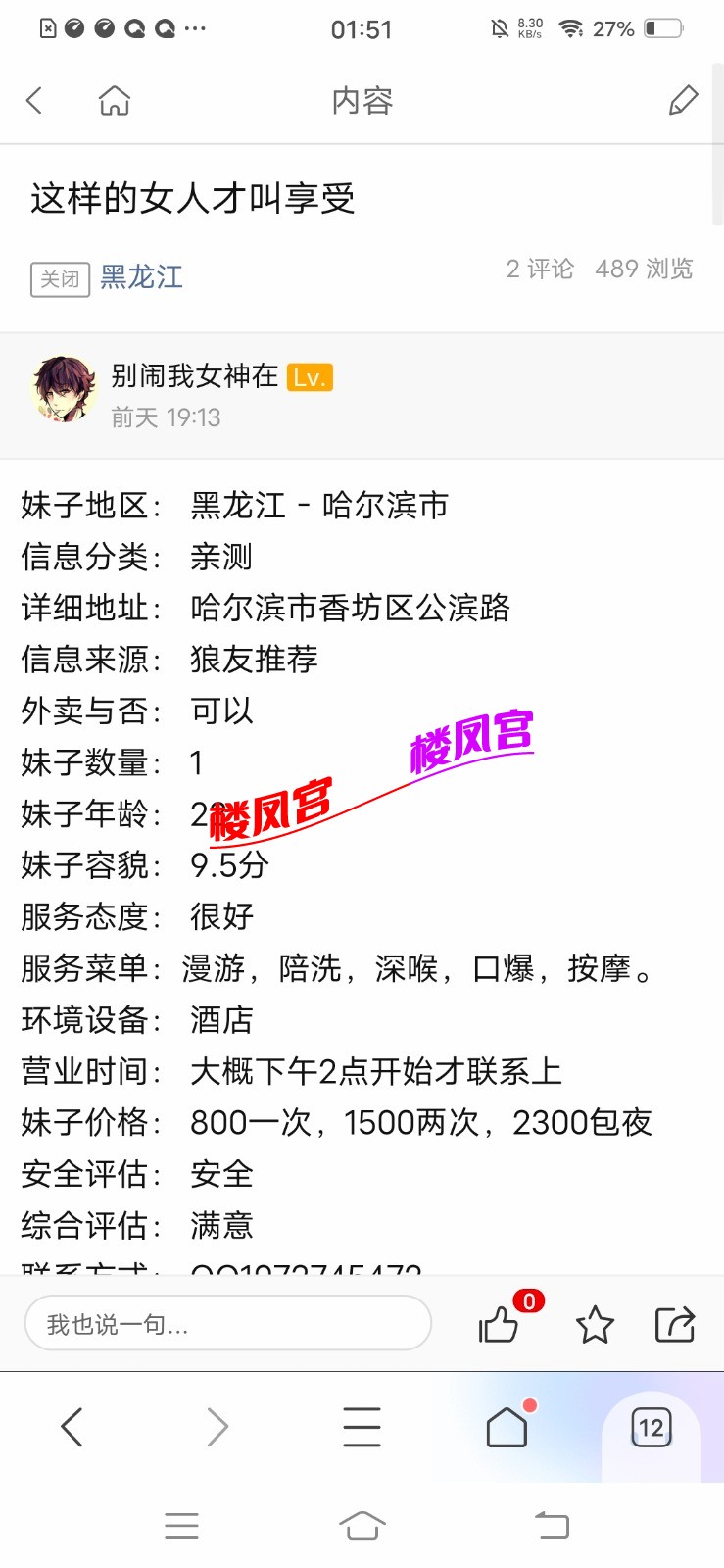Tap the comment box 我也说一句
Screen dimensions: 724x1568
pos(228,1322)
